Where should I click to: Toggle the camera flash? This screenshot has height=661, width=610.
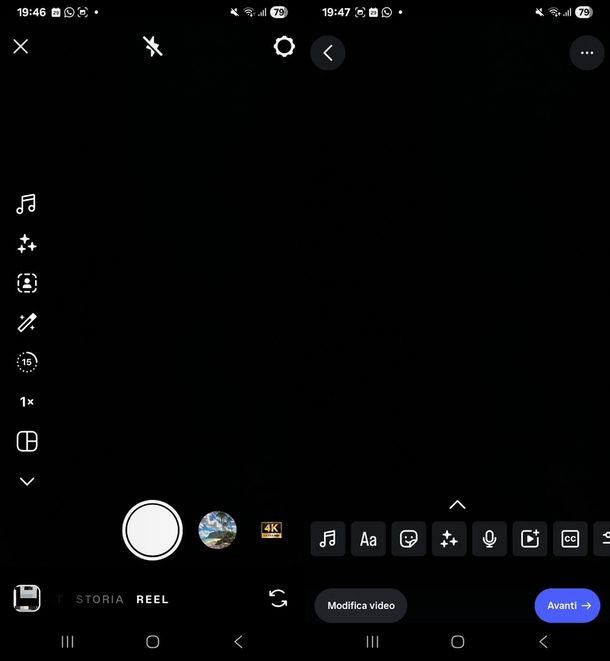click(x=152, y=46)
